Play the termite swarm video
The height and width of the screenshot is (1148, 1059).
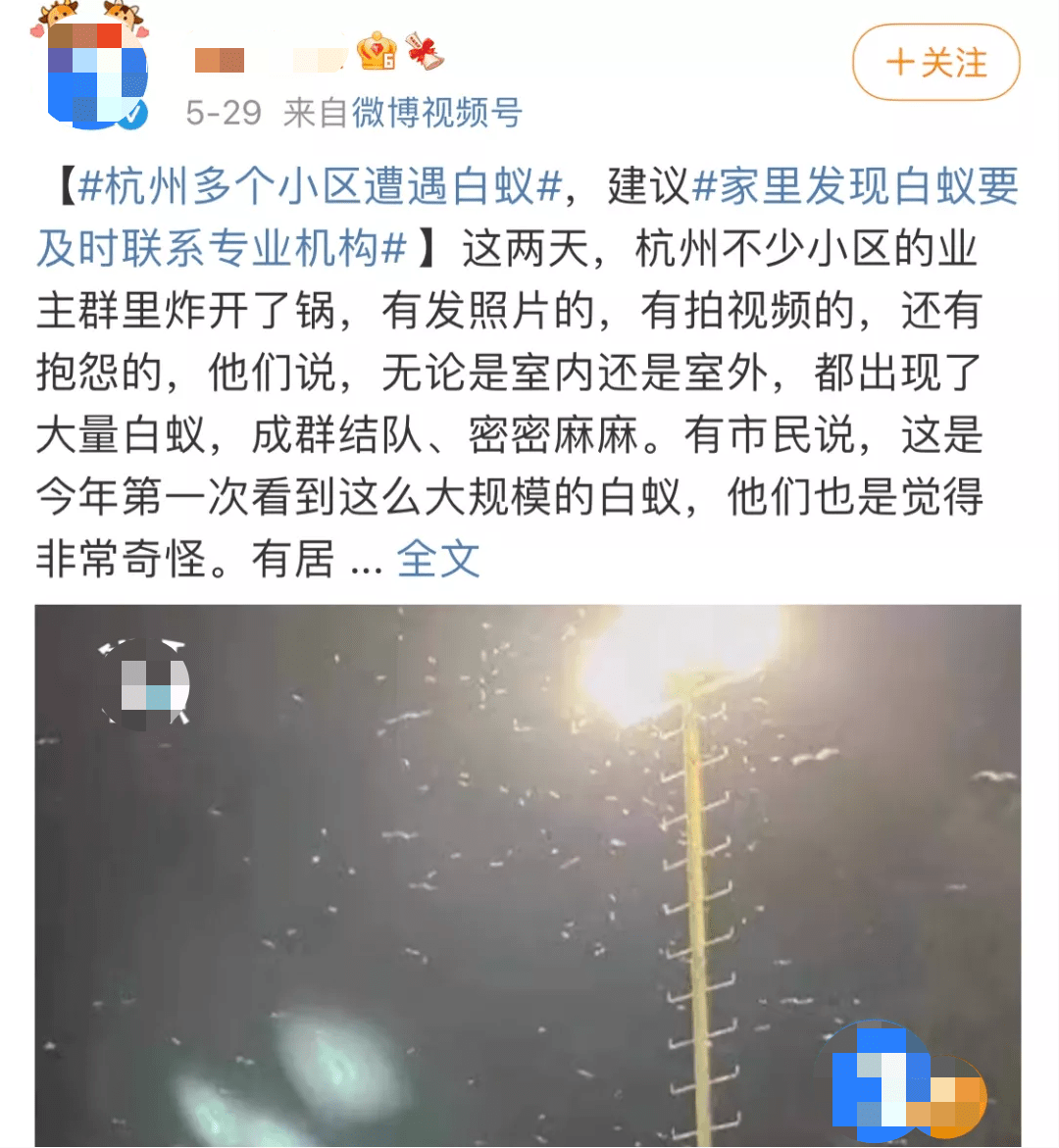[x=528, y=874]
